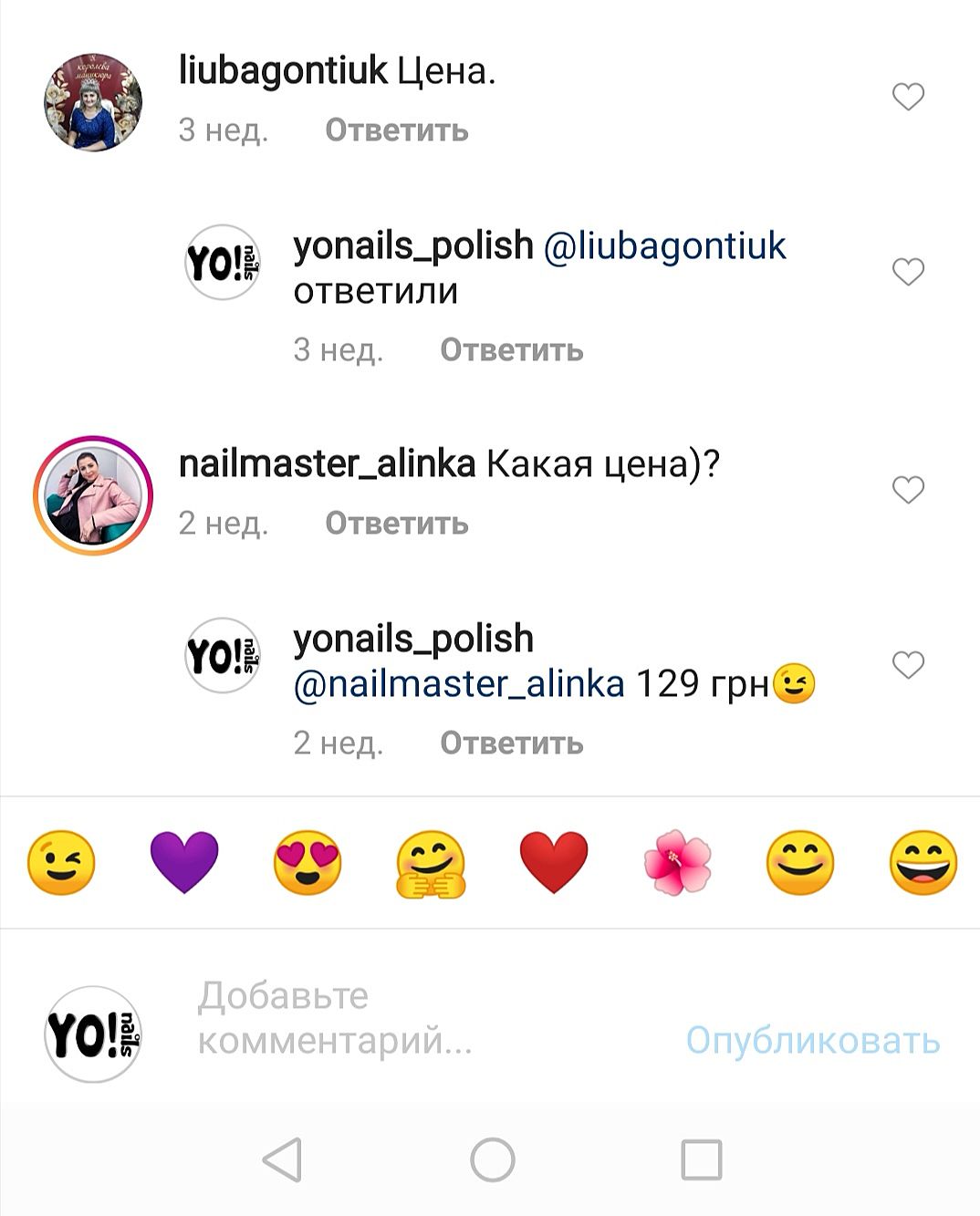Tap Ответить under the "ответили" reply

point(511,350)
